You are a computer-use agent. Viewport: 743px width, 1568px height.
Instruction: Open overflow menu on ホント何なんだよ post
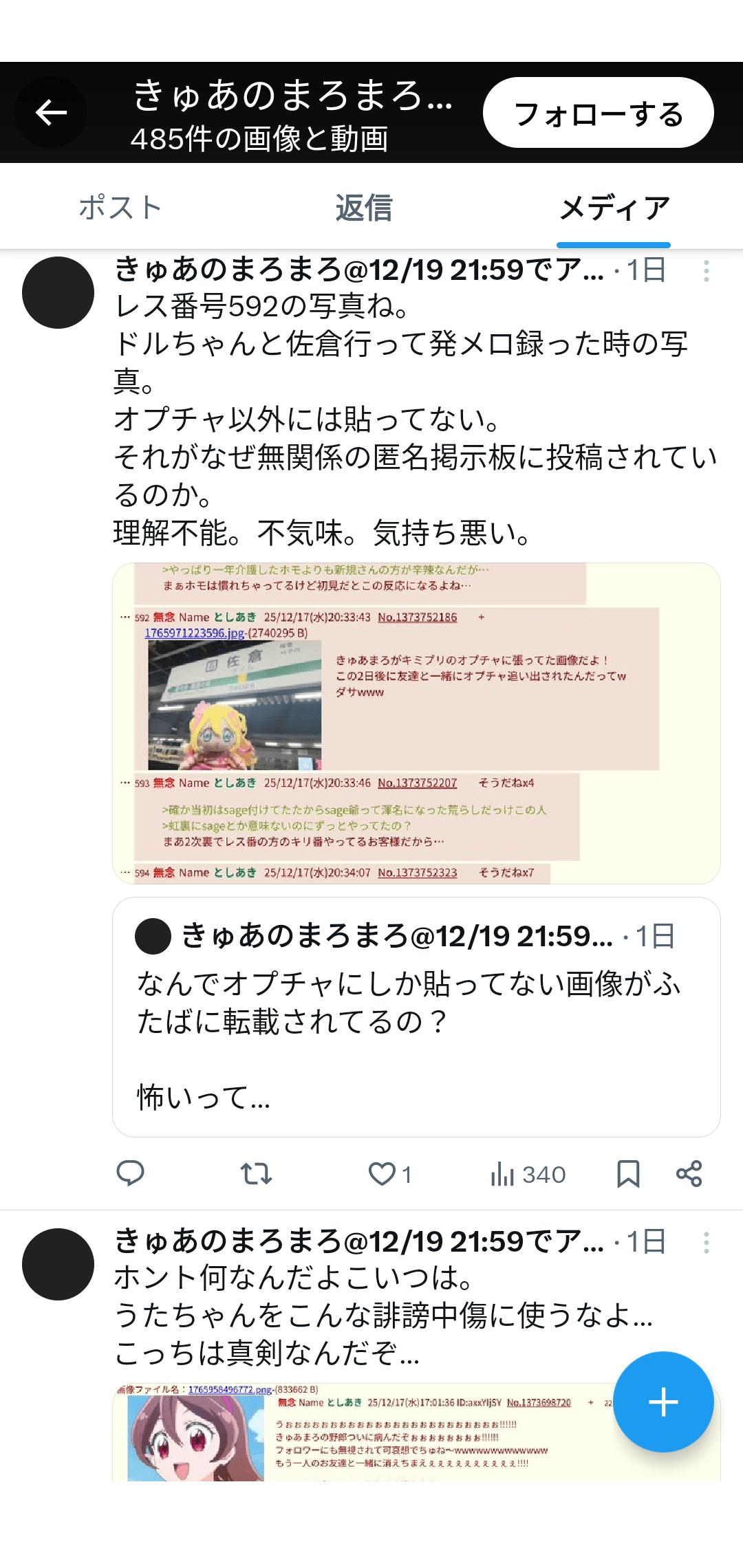pos(706,1242)
